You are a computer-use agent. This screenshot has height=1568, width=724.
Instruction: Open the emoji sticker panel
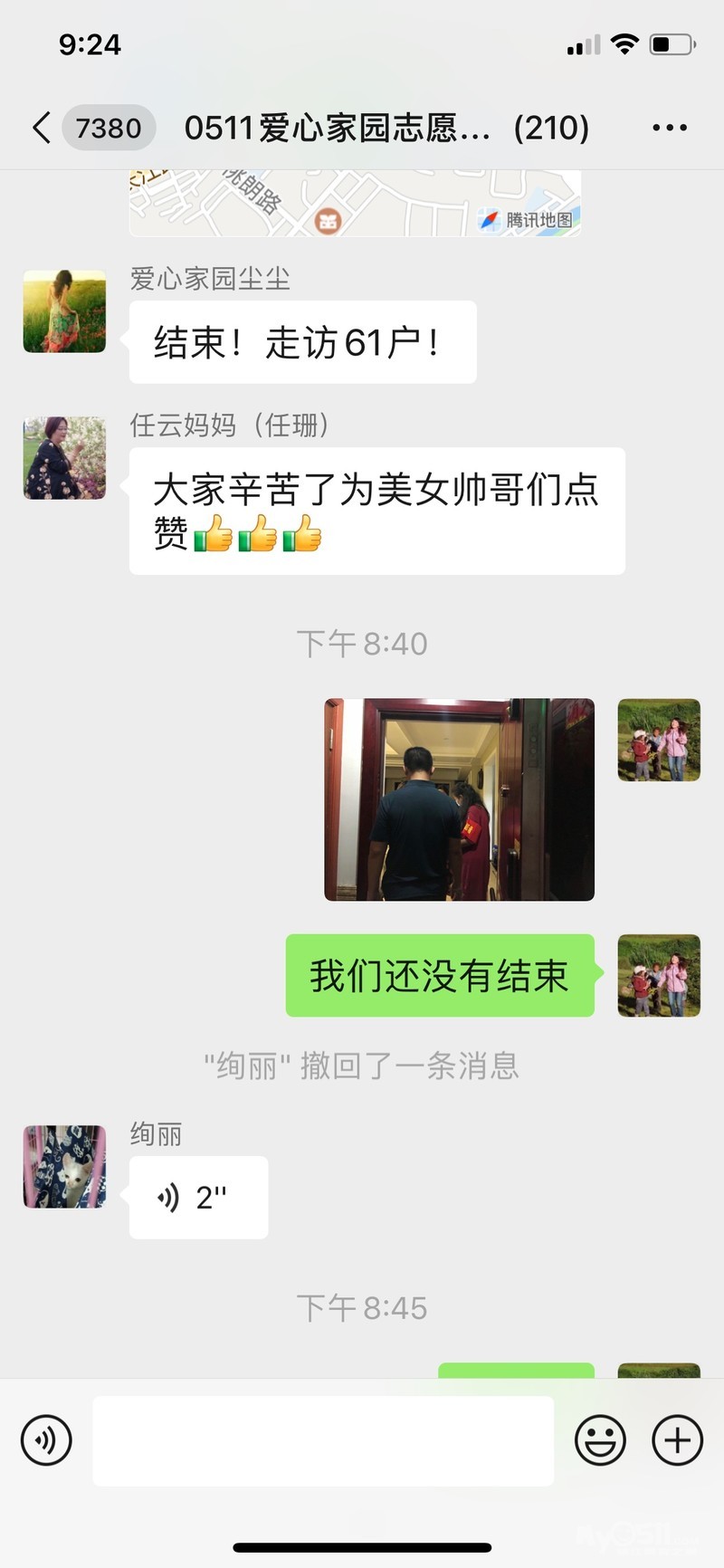click(x=600, y=1439)
